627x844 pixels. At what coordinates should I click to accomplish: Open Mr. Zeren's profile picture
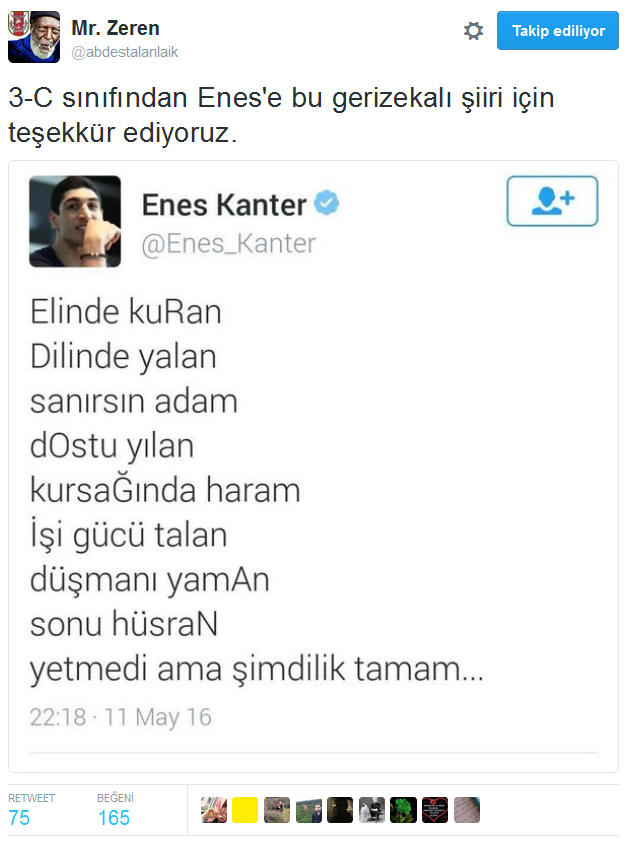tap(35, 39)
